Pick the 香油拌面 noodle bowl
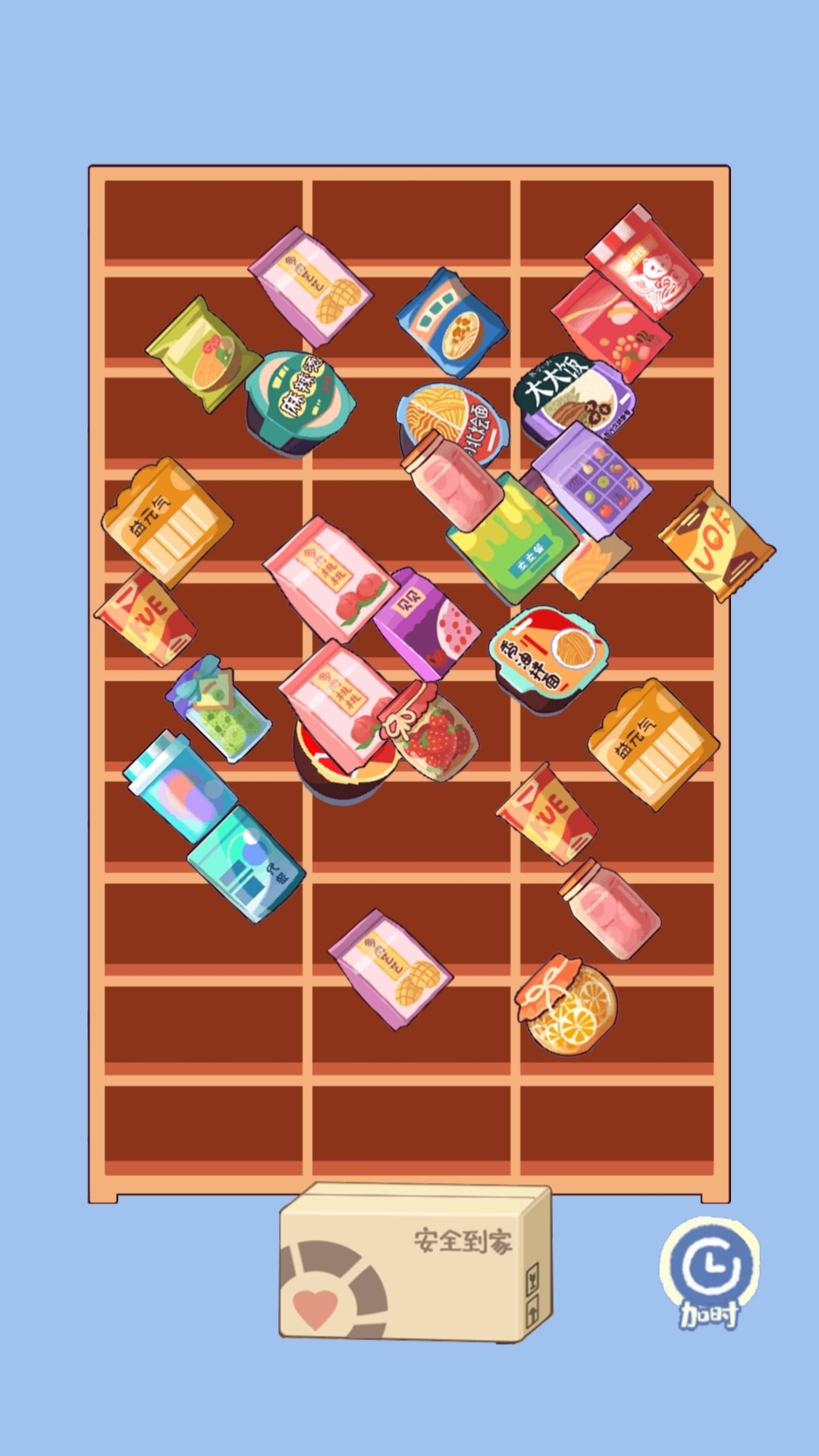The image size is (819, 1456). (x=548, y=657)
